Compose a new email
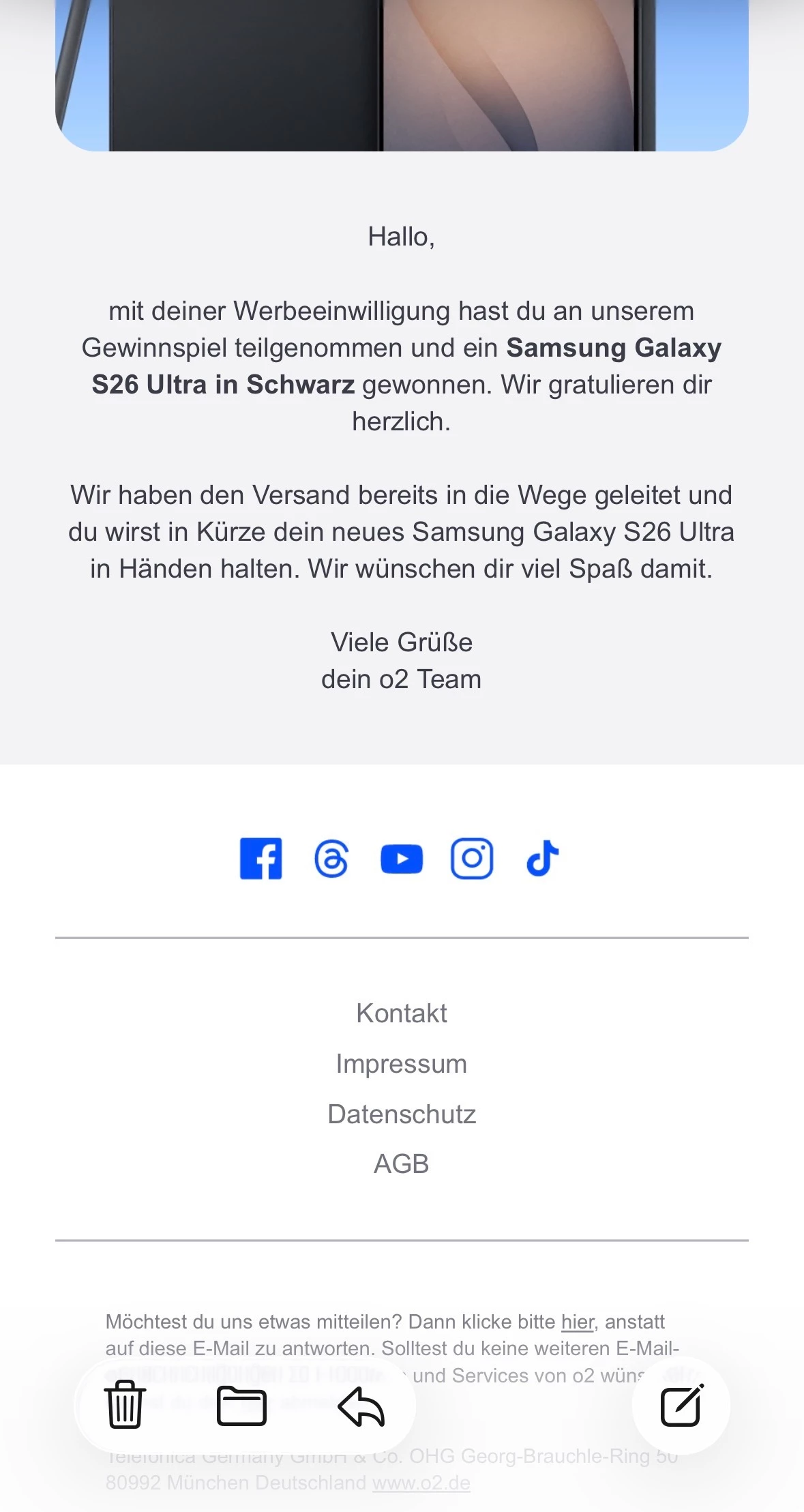The height and width of the screenshot is (1512, 804). pos(681,1405)
